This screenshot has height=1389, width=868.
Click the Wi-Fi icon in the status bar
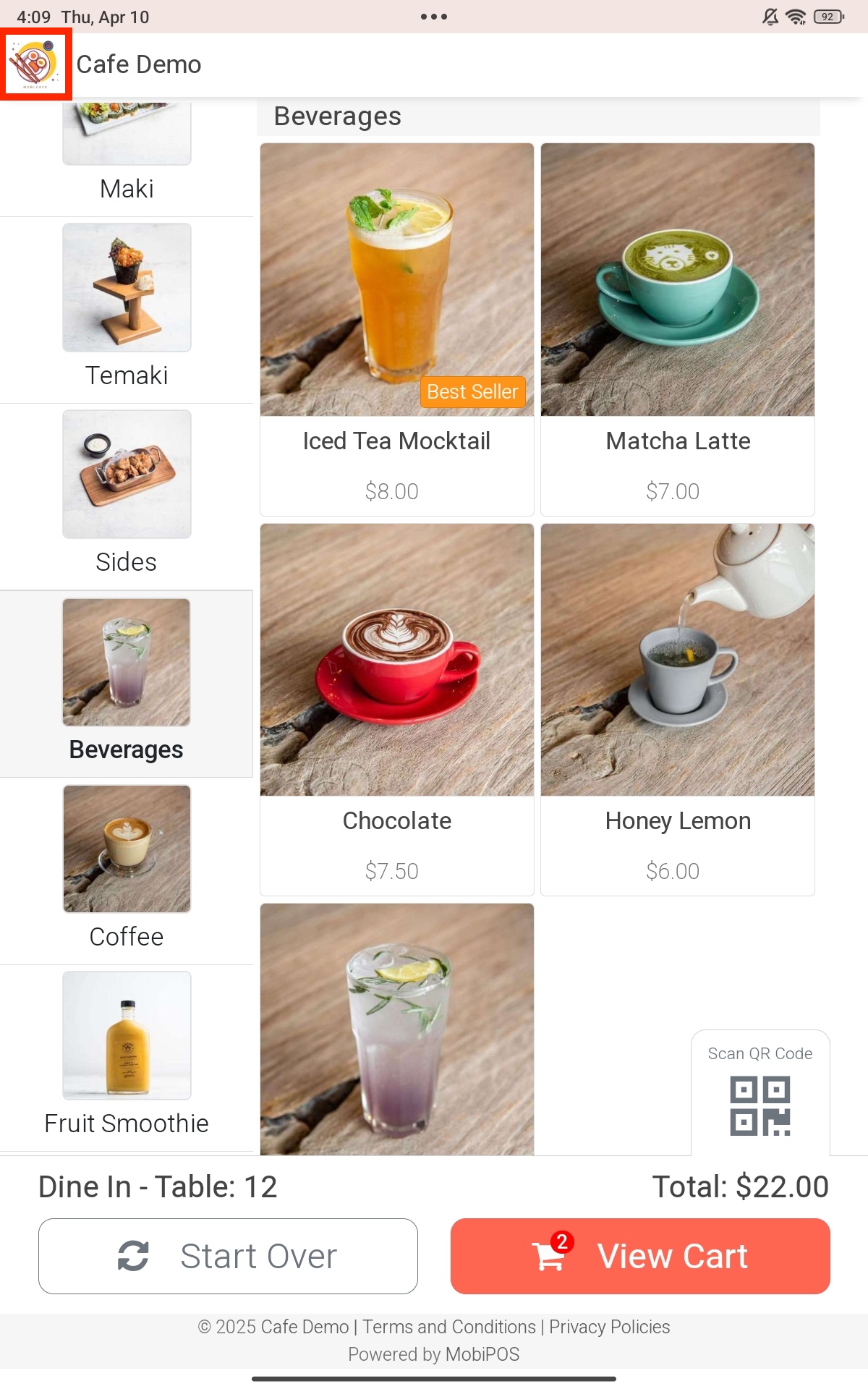[x=794, y=17]
